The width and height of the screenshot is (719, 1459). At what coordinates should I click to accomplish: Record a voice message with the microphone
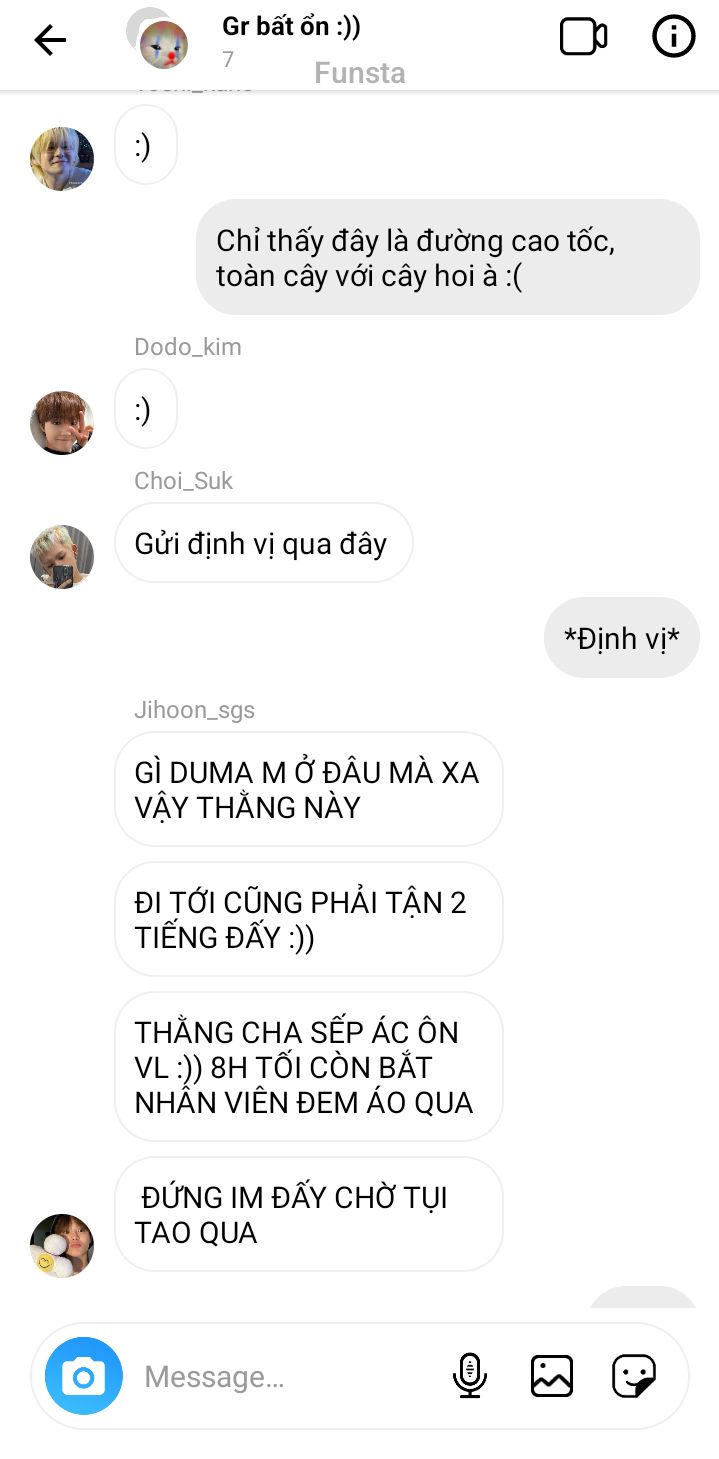(x=469, y=1376)
